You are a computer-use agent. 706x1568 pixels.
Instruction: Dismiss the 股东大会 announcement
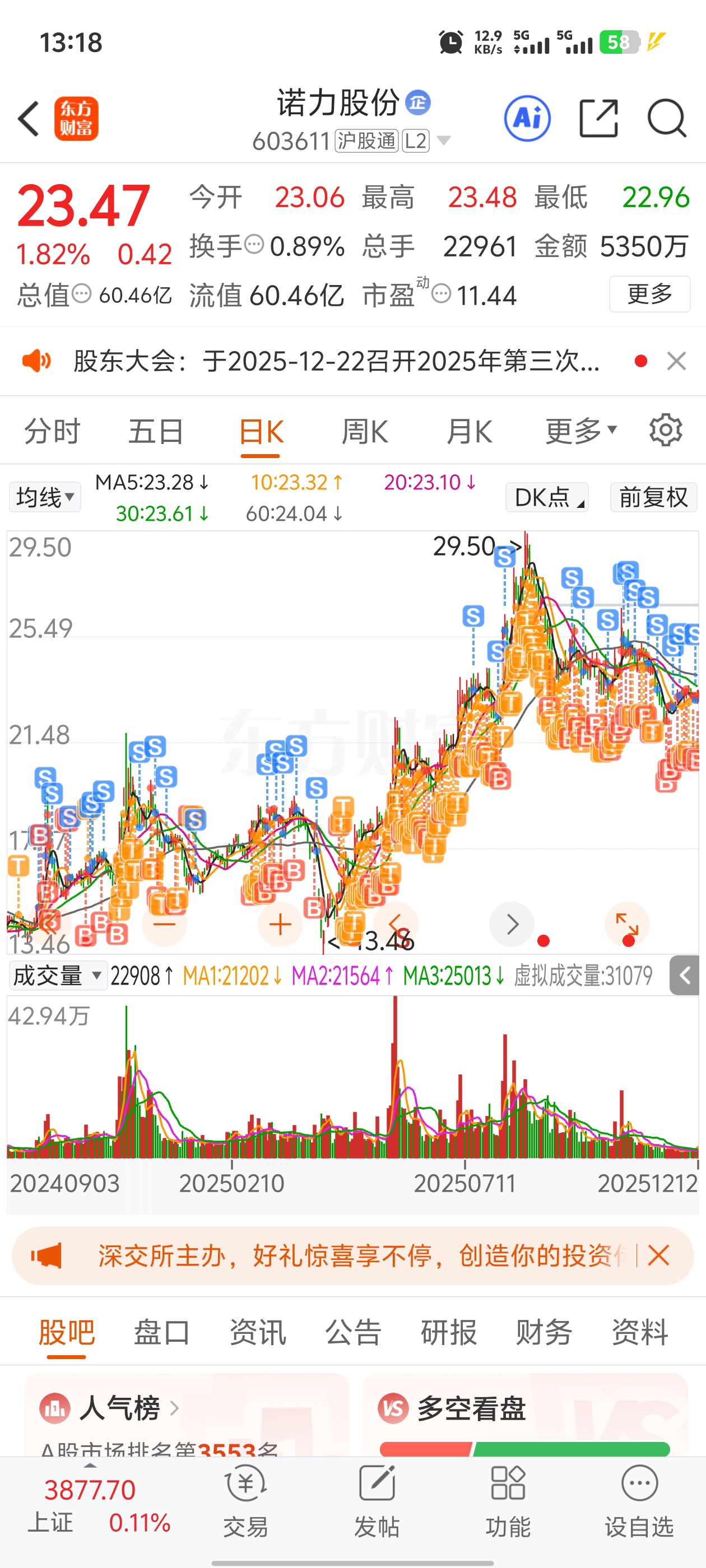[676, 361]
